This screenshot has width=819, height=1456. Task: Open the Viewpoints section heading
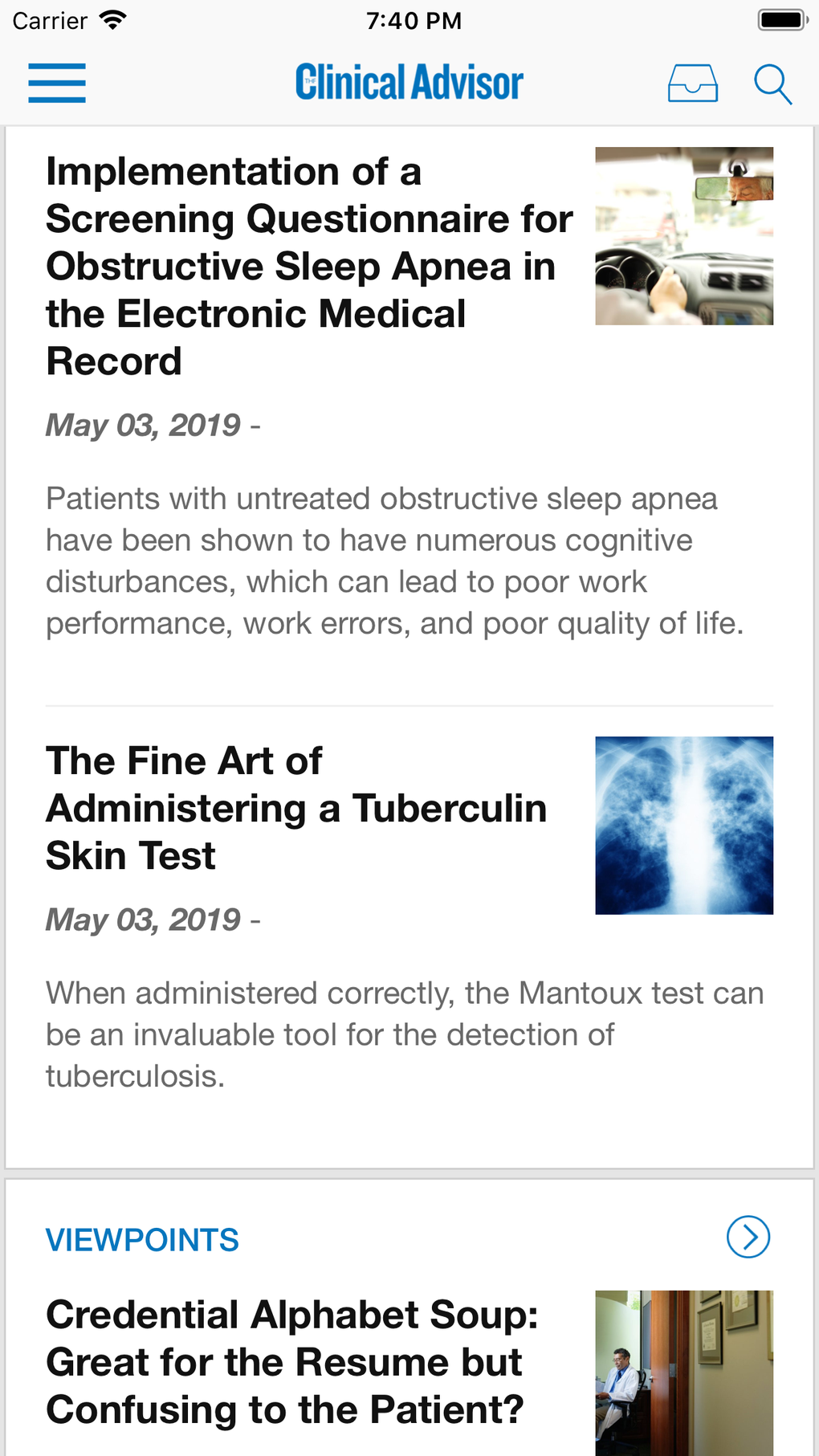coord(142,1240)
